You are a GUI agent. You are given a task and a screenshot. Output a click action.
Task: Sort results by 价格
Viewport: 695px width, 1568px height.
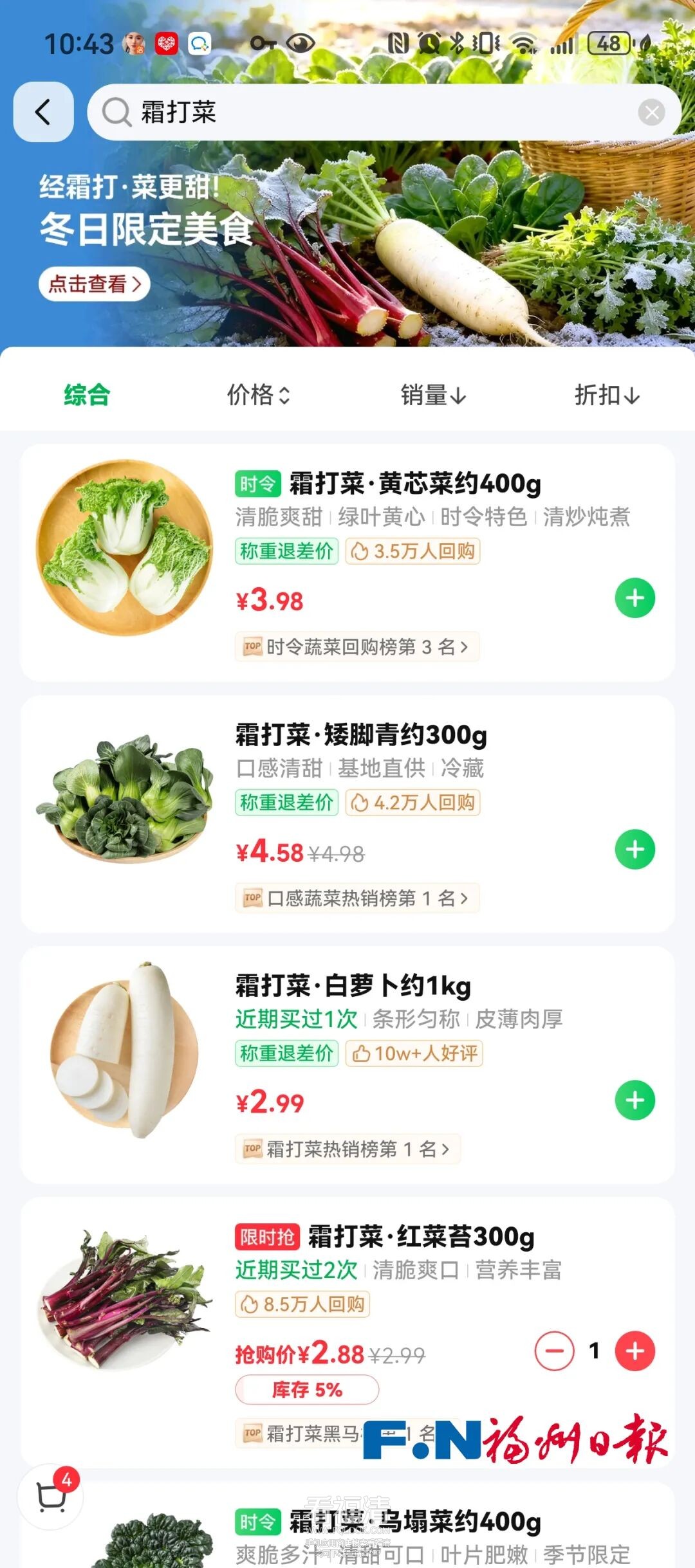(258, 395)
